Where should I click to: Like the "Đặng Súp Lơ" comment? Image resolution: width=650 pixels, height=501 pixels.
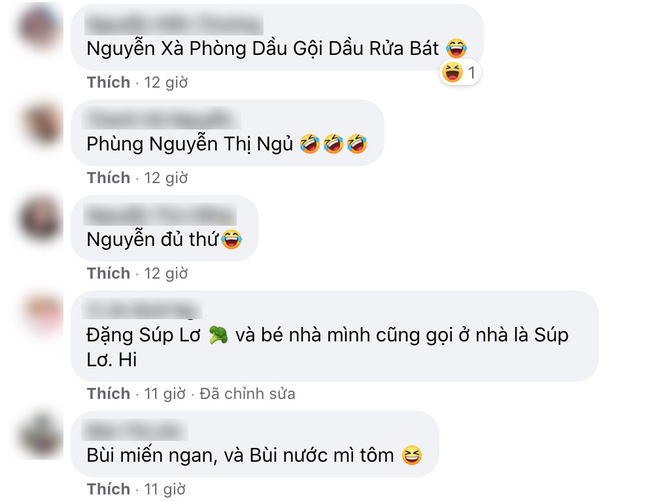point(108,394)
